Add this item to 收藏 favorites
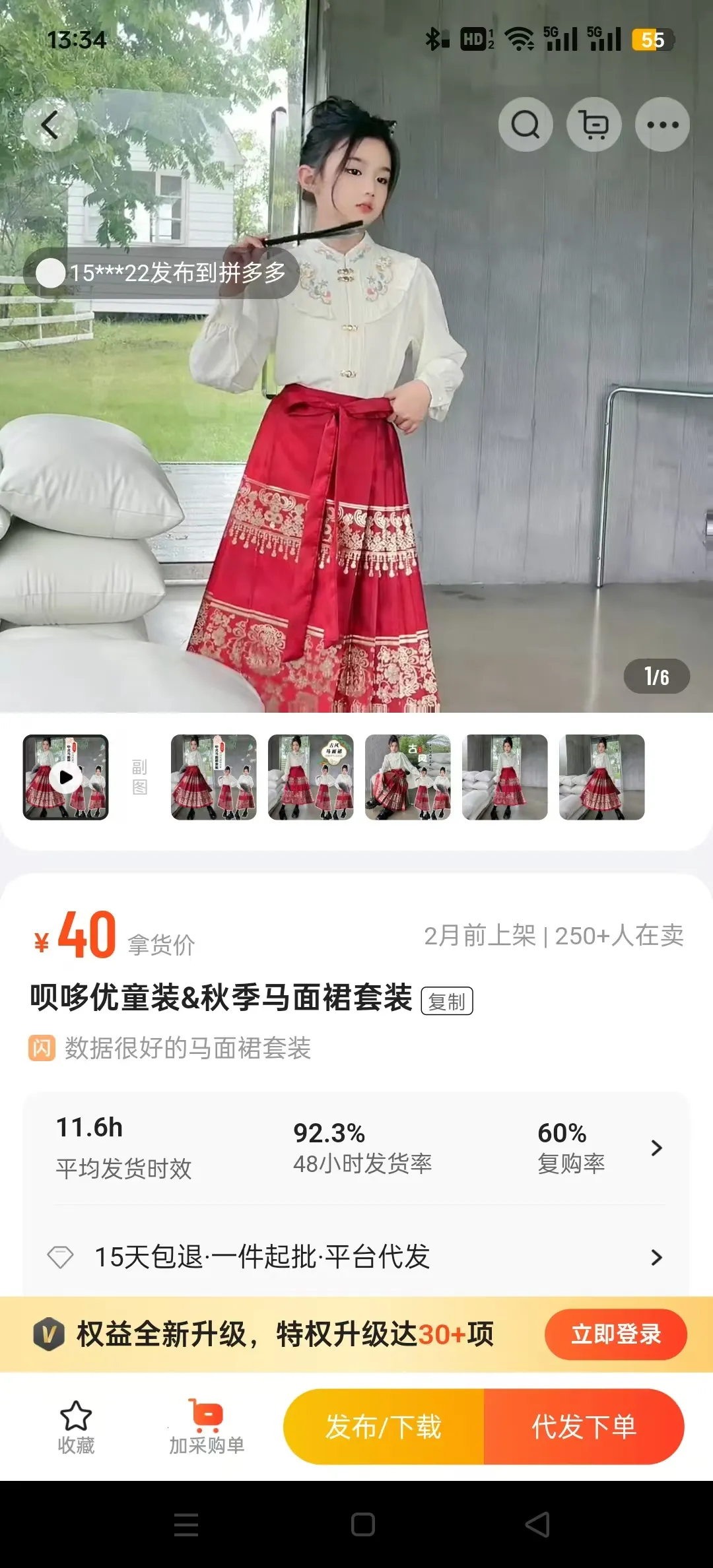The height and width of the screenshot is (1568, 713). pos(76,1427)
